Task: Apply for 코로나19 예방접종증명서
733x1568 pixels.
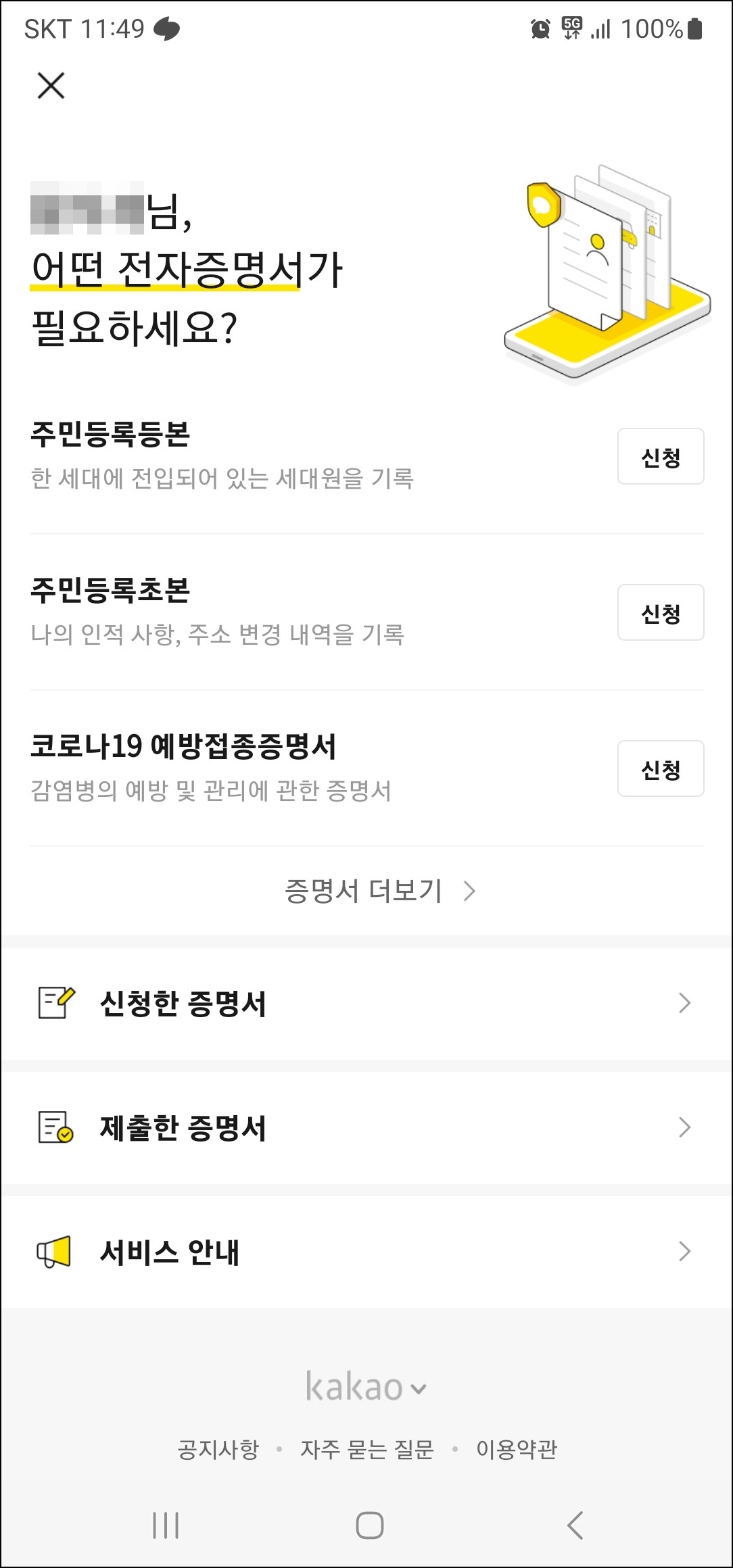Action: 661,768
